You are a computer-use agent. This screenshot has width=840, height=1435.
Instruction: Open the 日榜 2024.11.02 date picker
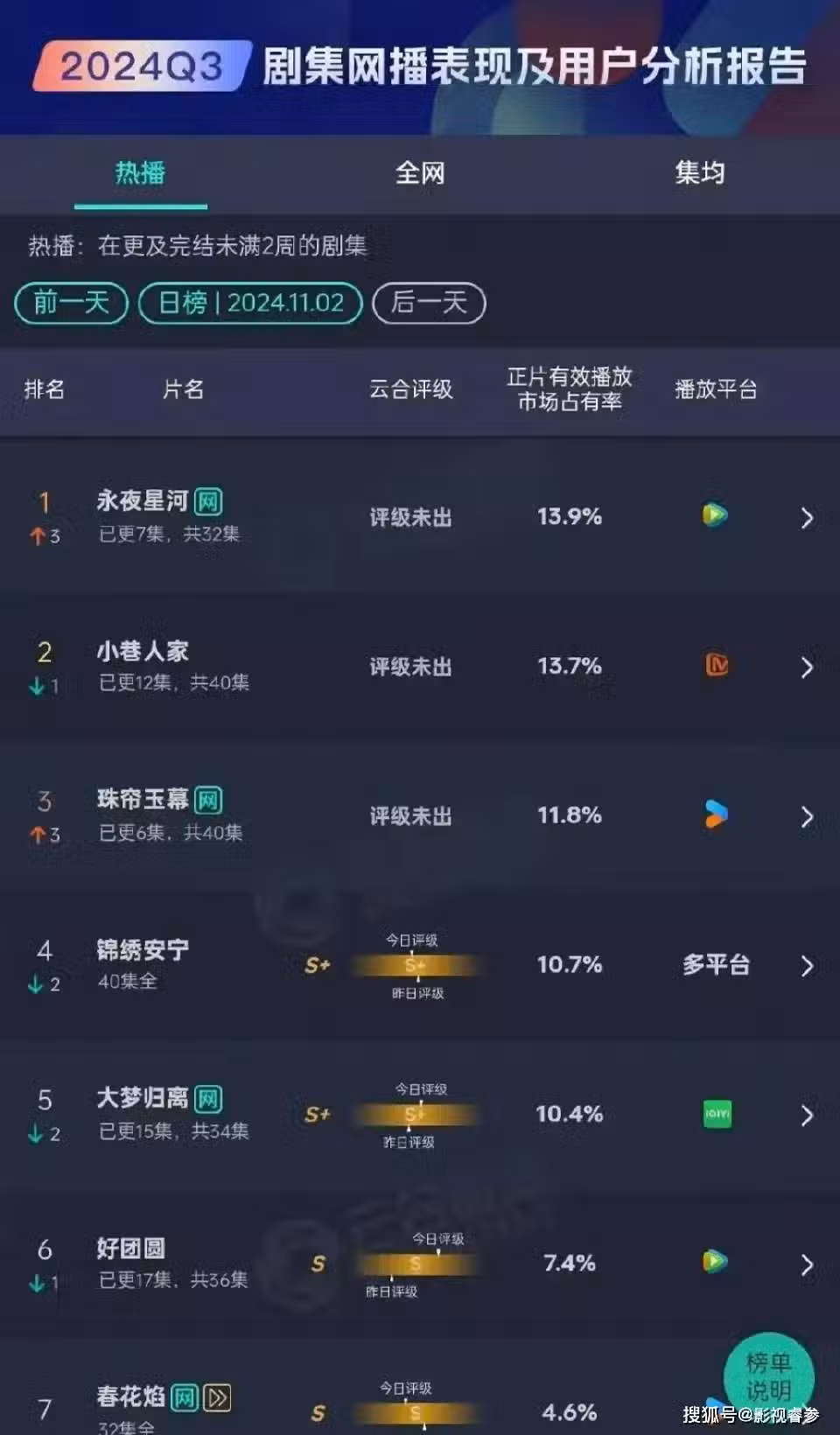pos(250,303)
